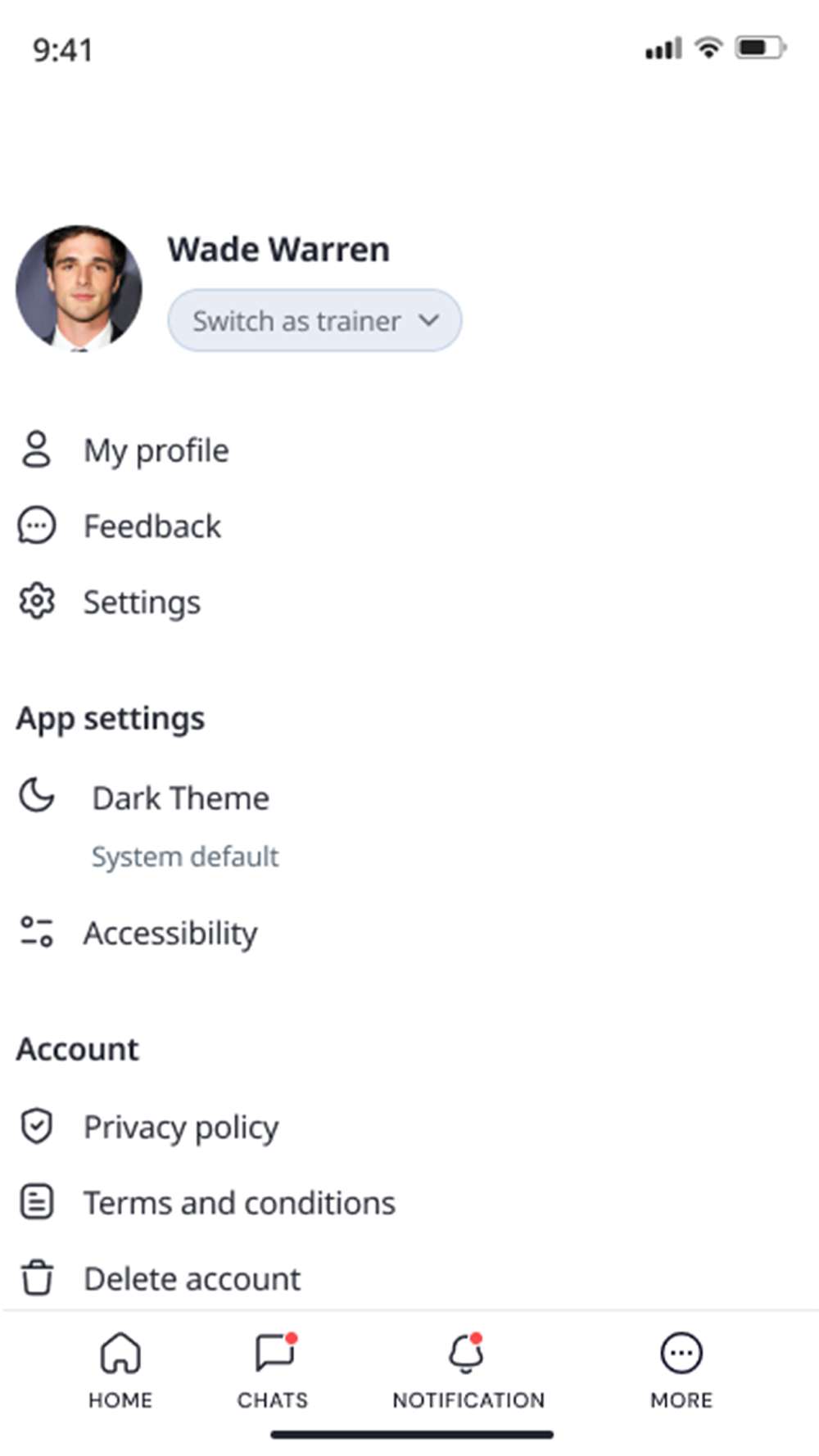
Task: View the Privacy policy
Action: coord(180,1128)
